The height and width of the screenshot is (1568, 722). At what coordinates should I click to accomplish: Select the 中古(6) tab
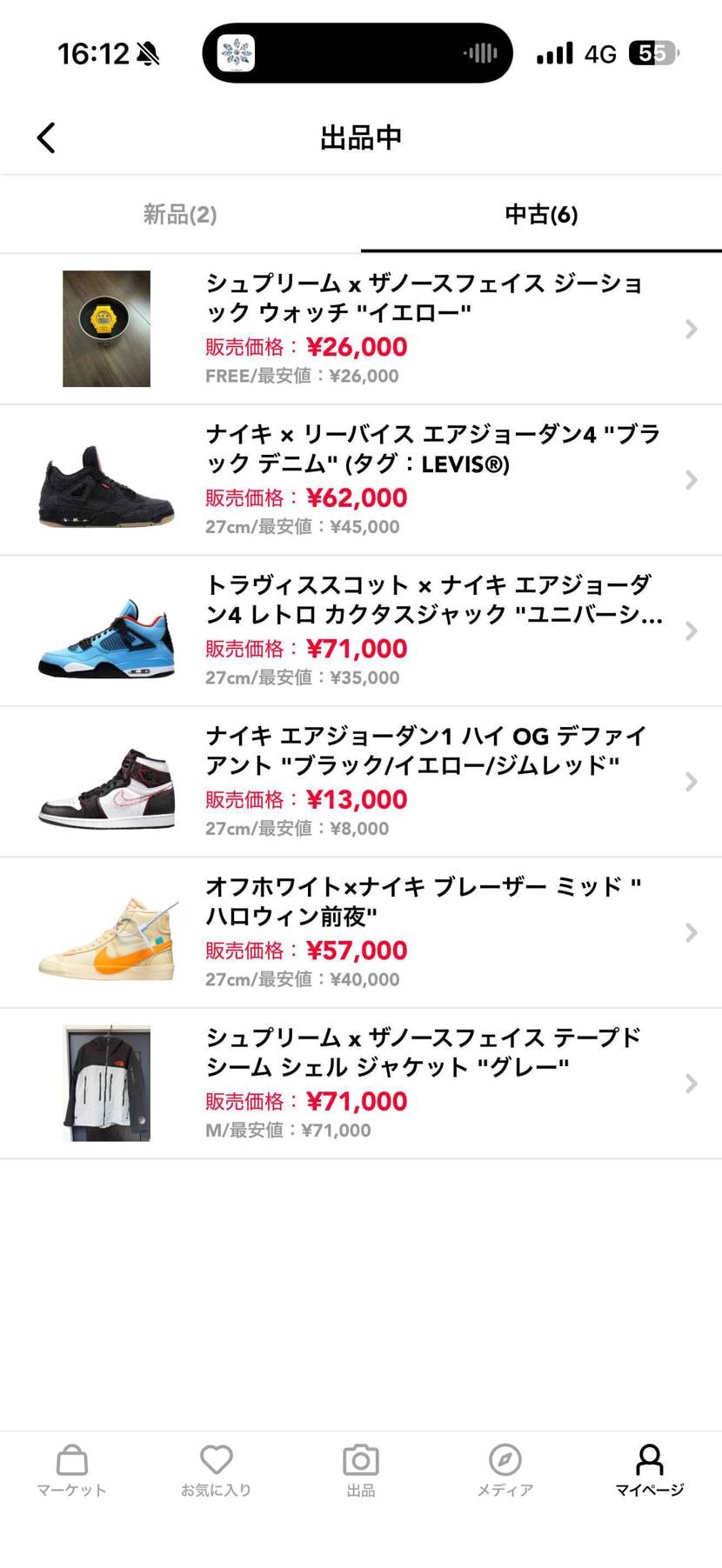tap(541, 214)
